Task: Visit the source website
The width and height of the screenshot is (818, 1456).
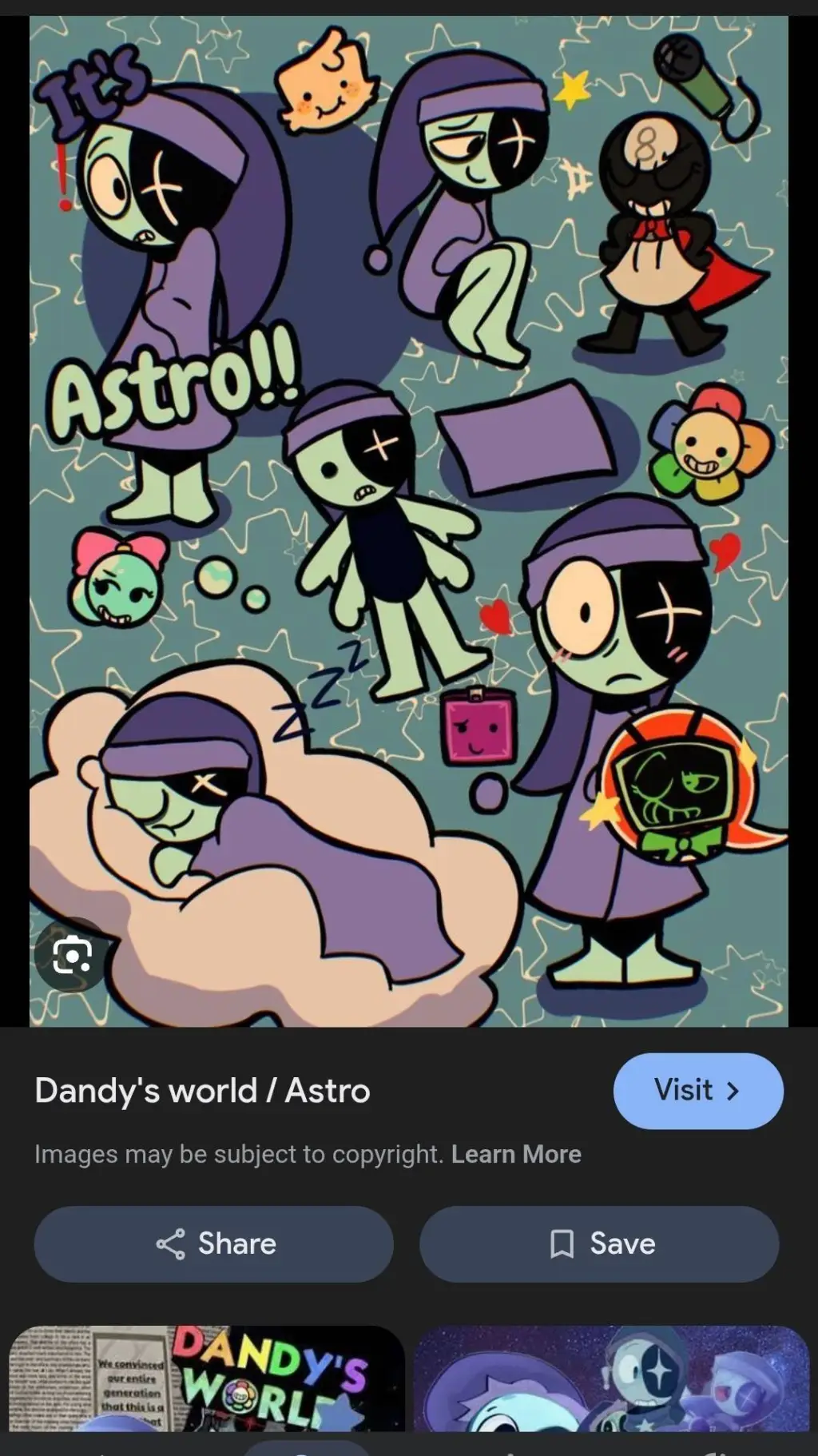Action: (x=697, y=1090)
